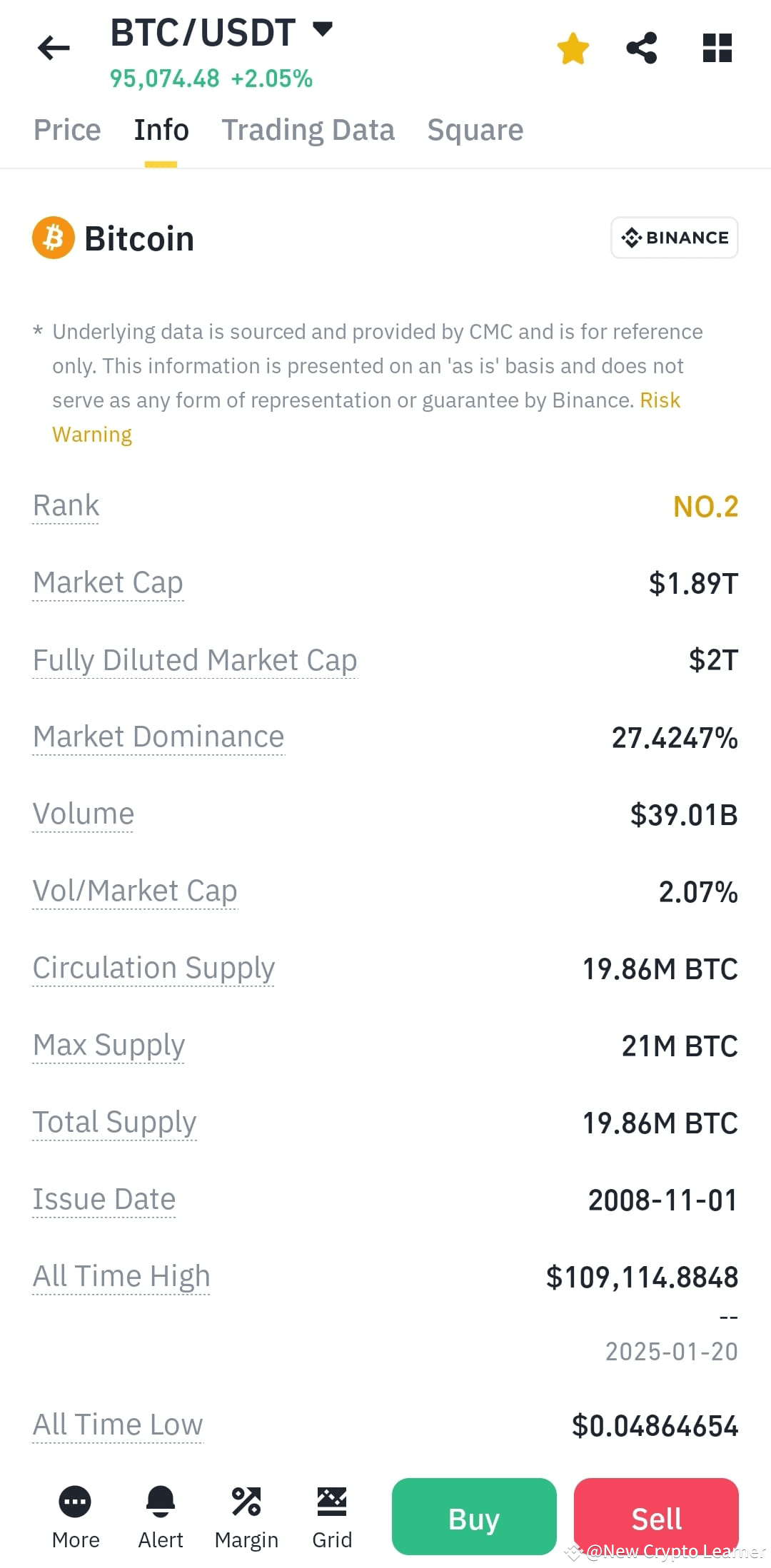This screenshot has height=1568, width=771.
Task: Set a price Alert via the bell icon
Action: click(161, 1515)
